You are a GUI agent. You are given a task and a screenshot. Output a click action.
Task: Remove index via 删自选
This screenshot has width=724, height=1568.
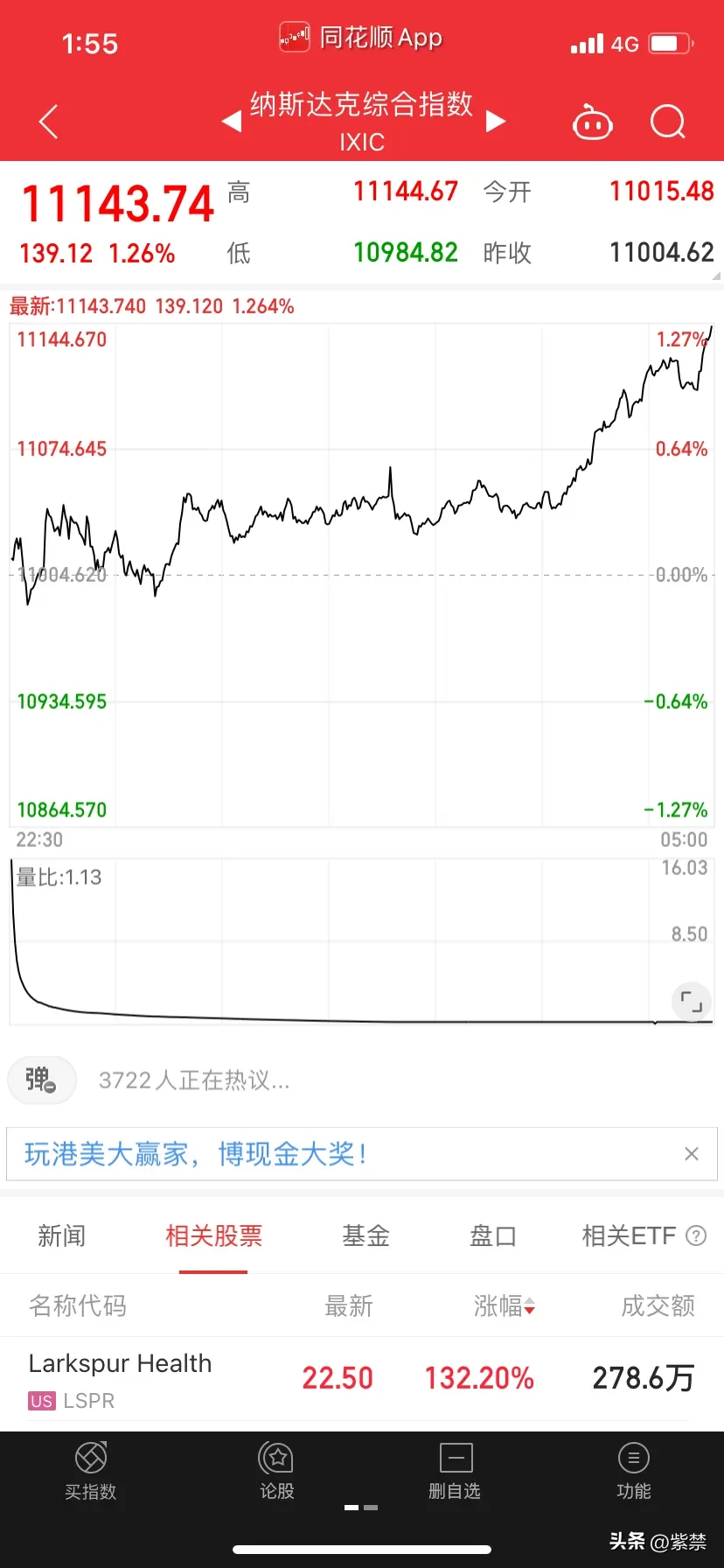coord(455,1472)
